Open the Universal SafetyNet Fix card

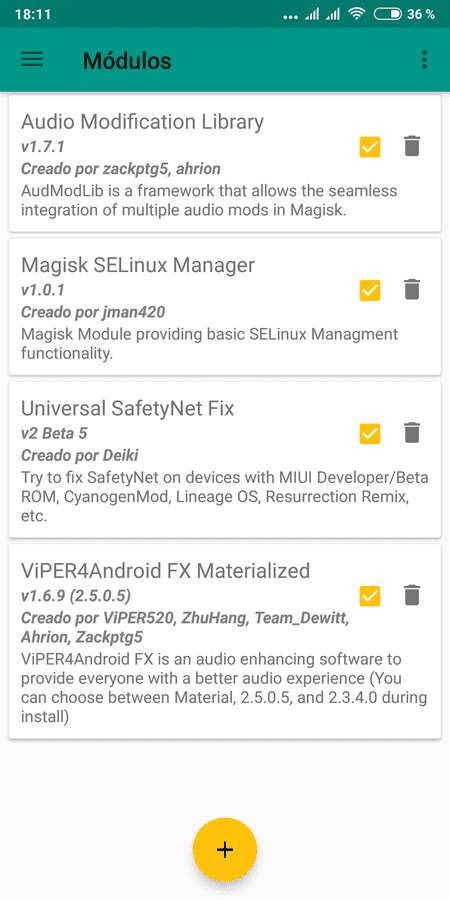225,460
